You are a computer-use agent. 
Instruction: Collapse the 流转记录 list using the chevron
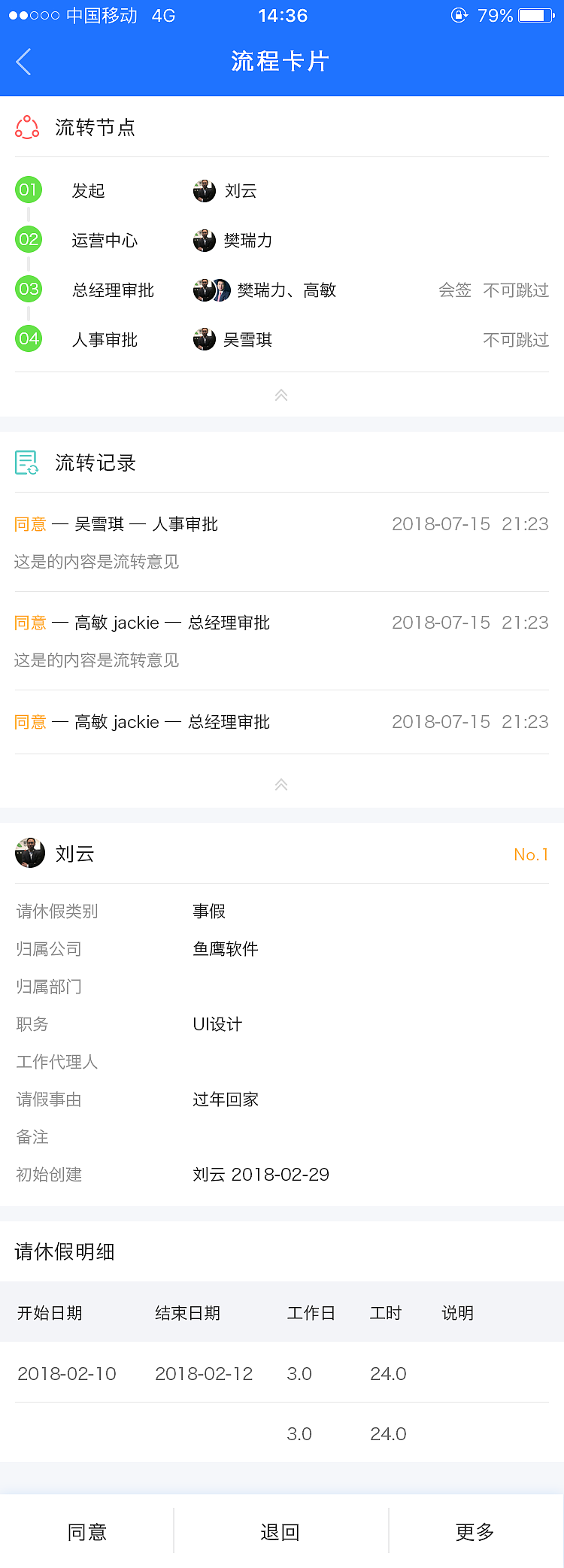coord(281,784)
